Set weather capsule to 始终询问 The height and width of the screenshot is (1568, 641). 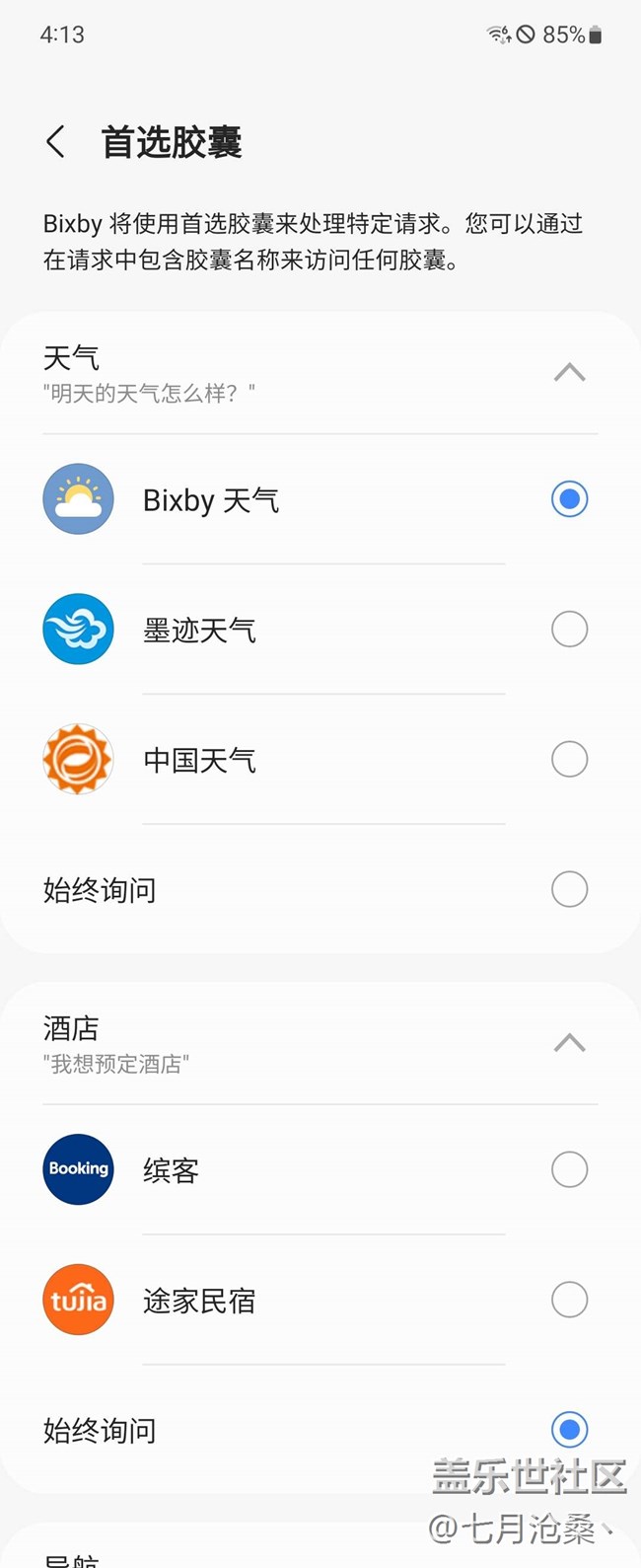click(569, 890)
